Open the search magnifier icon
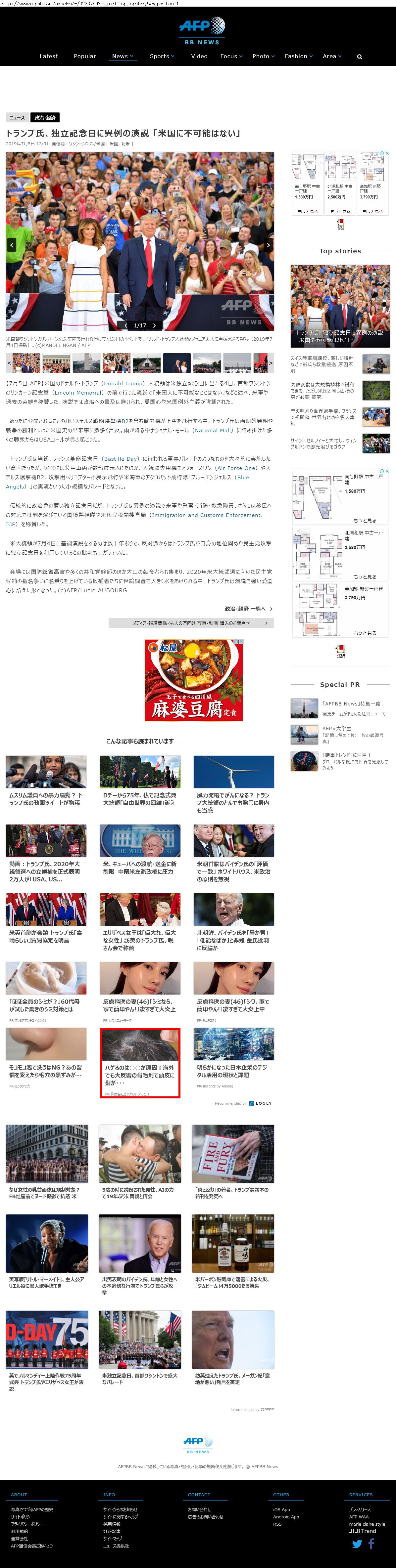Screen dimensions: 396x1568 coord(360,57)
